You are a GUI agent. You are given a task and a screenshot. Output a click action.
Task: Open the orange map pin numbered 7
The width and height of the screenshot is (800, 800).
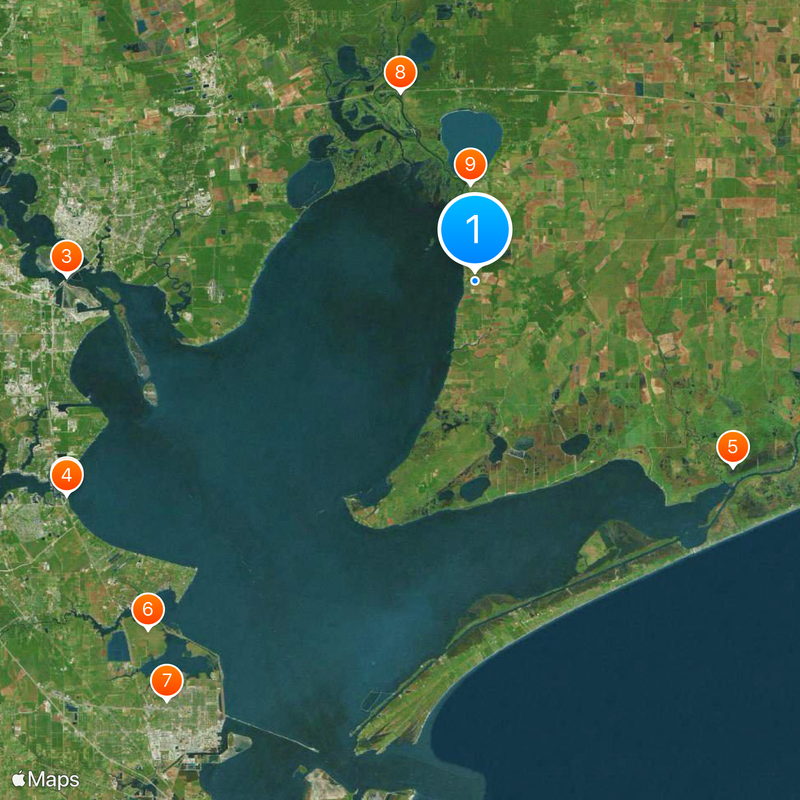(x=166, y=682)
